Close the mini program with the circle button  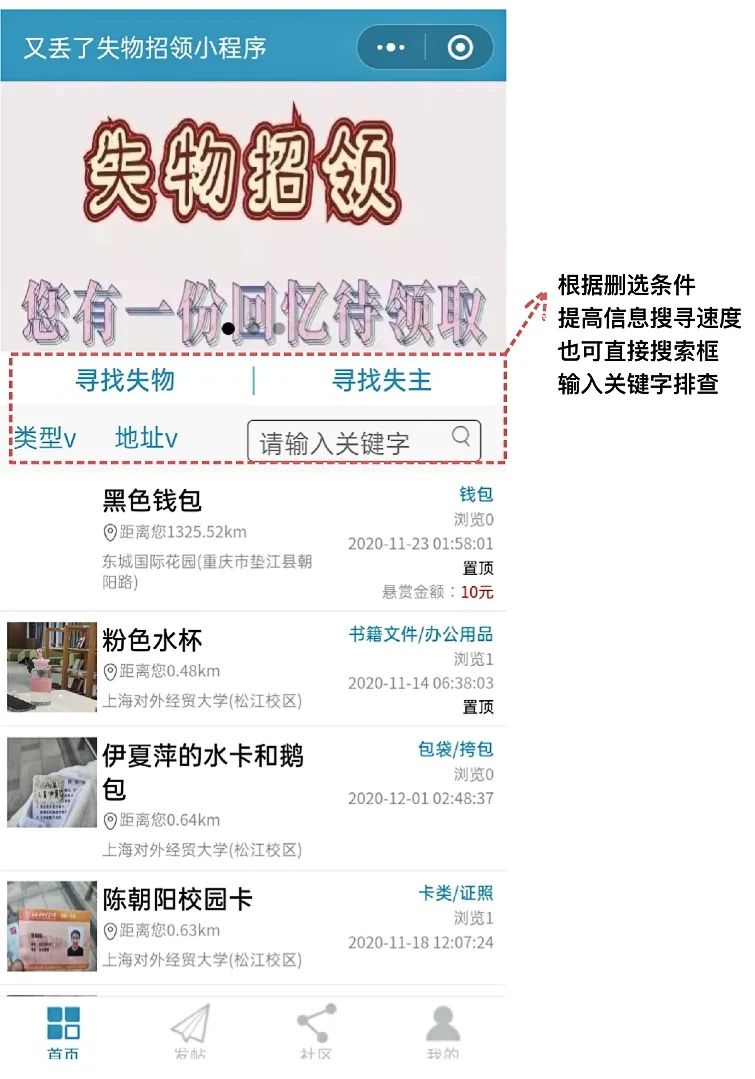coord(460,48)
